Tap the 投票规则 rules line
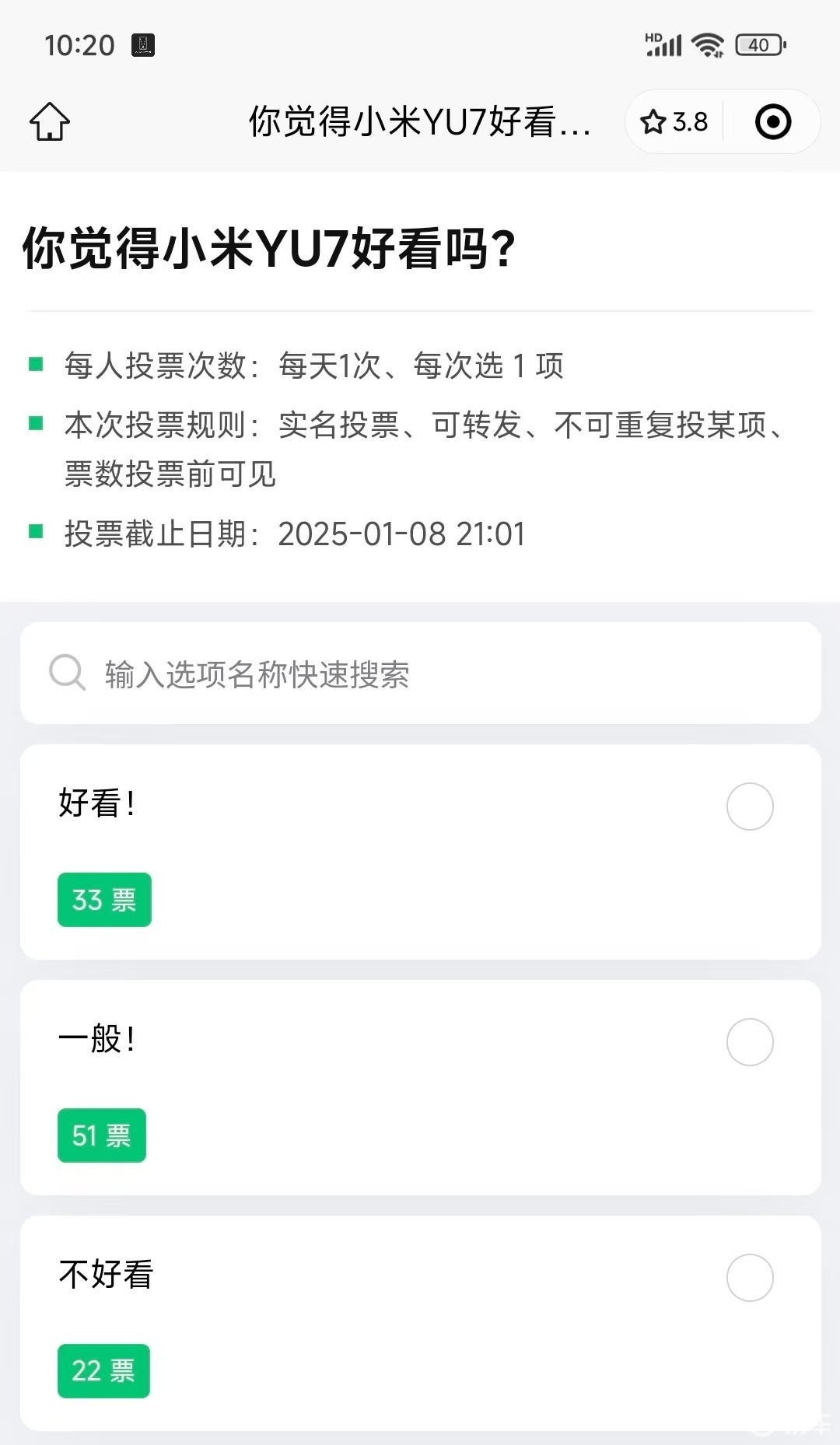This screenshot has height=1445, width=840. [x=420, y=427]
